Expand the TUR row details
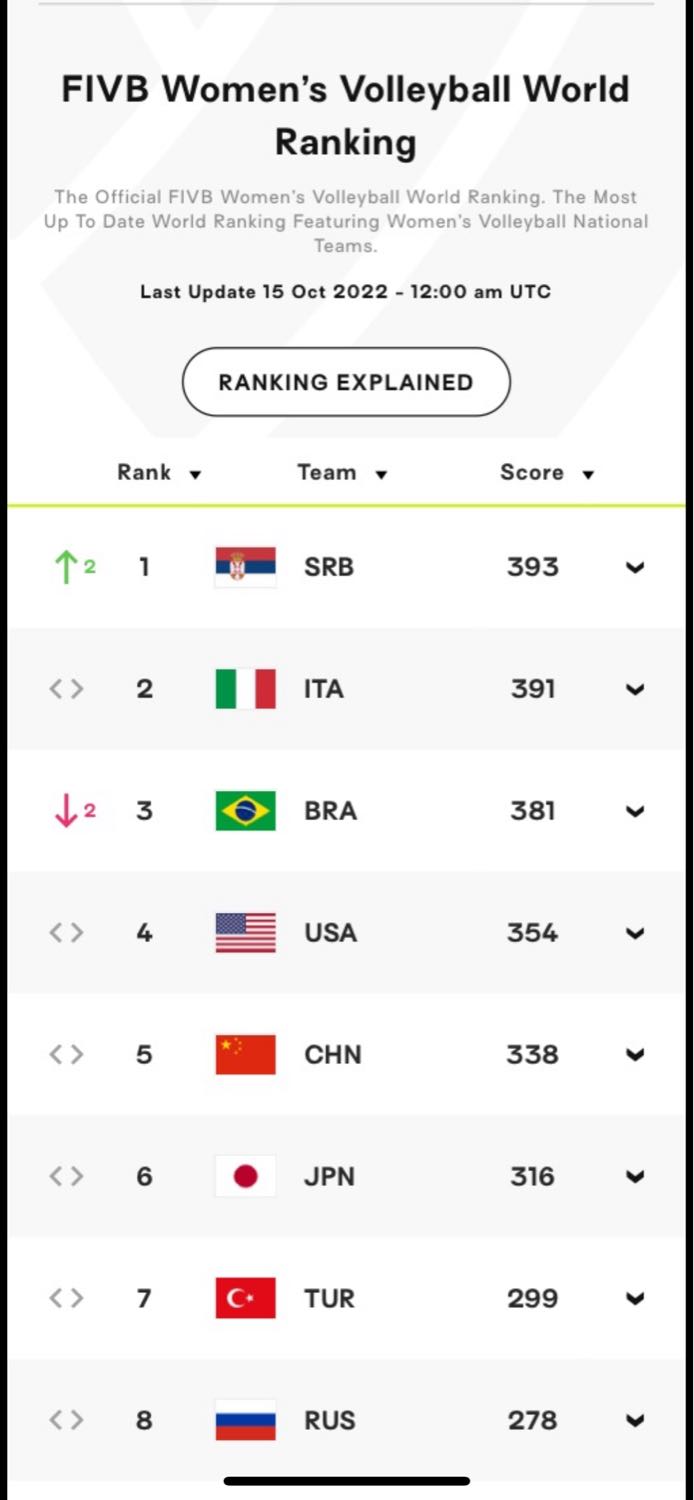This screenshot has width=694, height=1500. click(634, 1299)
